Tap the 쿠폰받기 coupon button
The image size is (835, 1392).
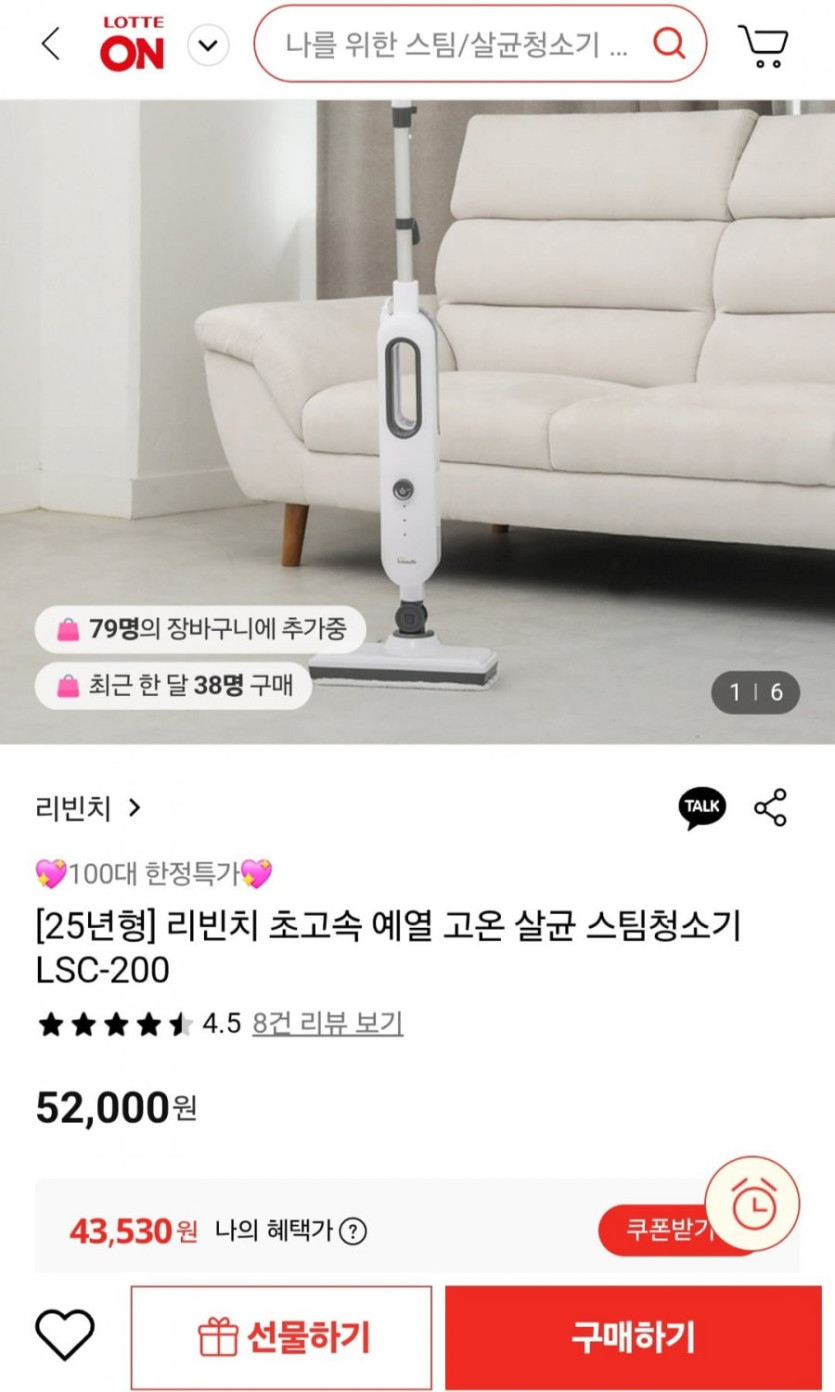670,1230
